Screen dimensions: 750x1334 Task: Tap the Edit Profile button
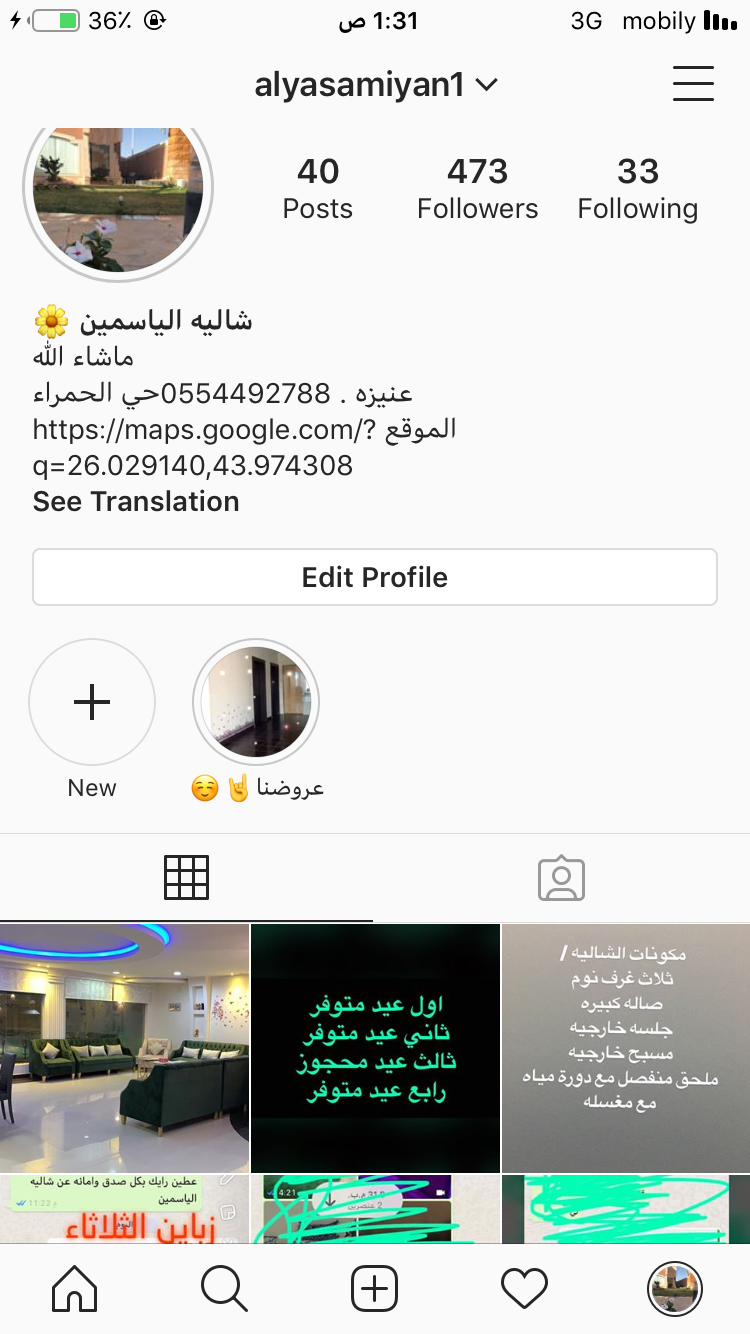(x=375, y=577)
